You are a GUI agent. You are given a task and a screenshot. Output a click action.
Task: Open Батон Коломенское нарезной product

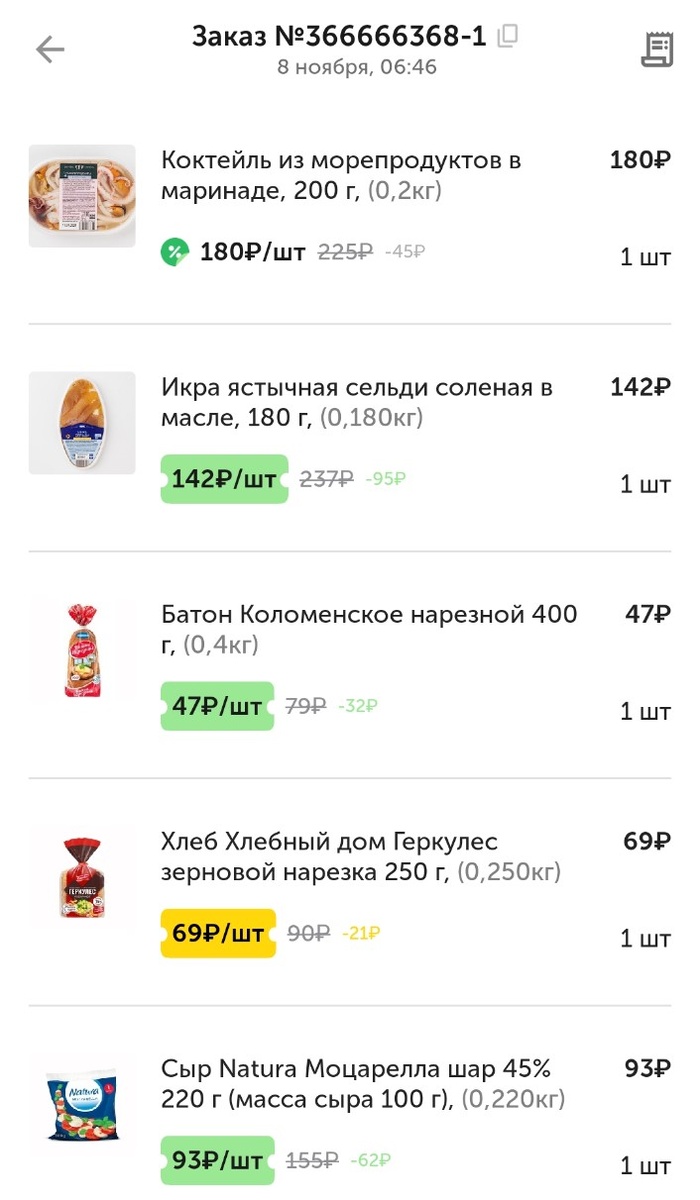point(368,629)
